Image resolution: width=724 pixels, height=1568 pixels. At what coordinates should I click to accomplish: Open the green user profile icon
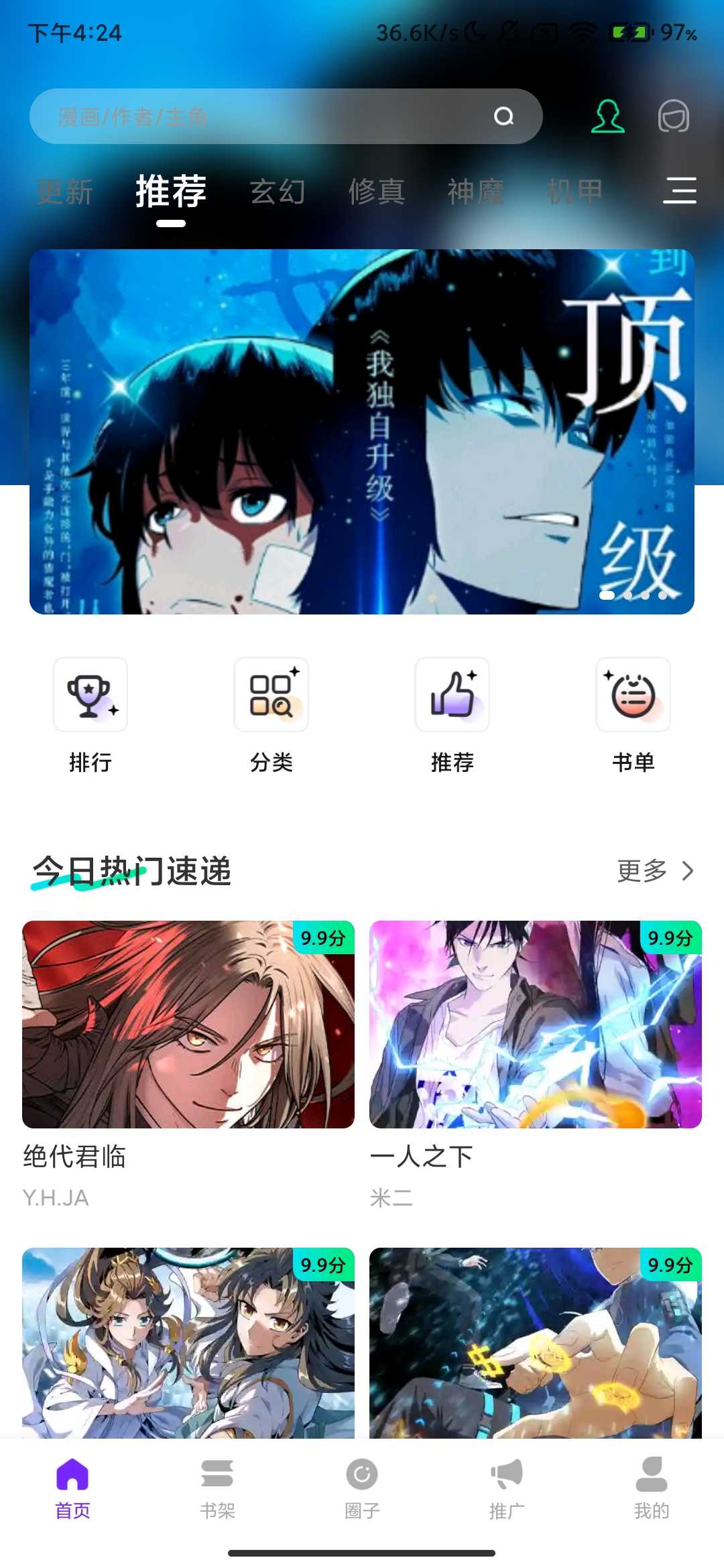coord(607,117)
